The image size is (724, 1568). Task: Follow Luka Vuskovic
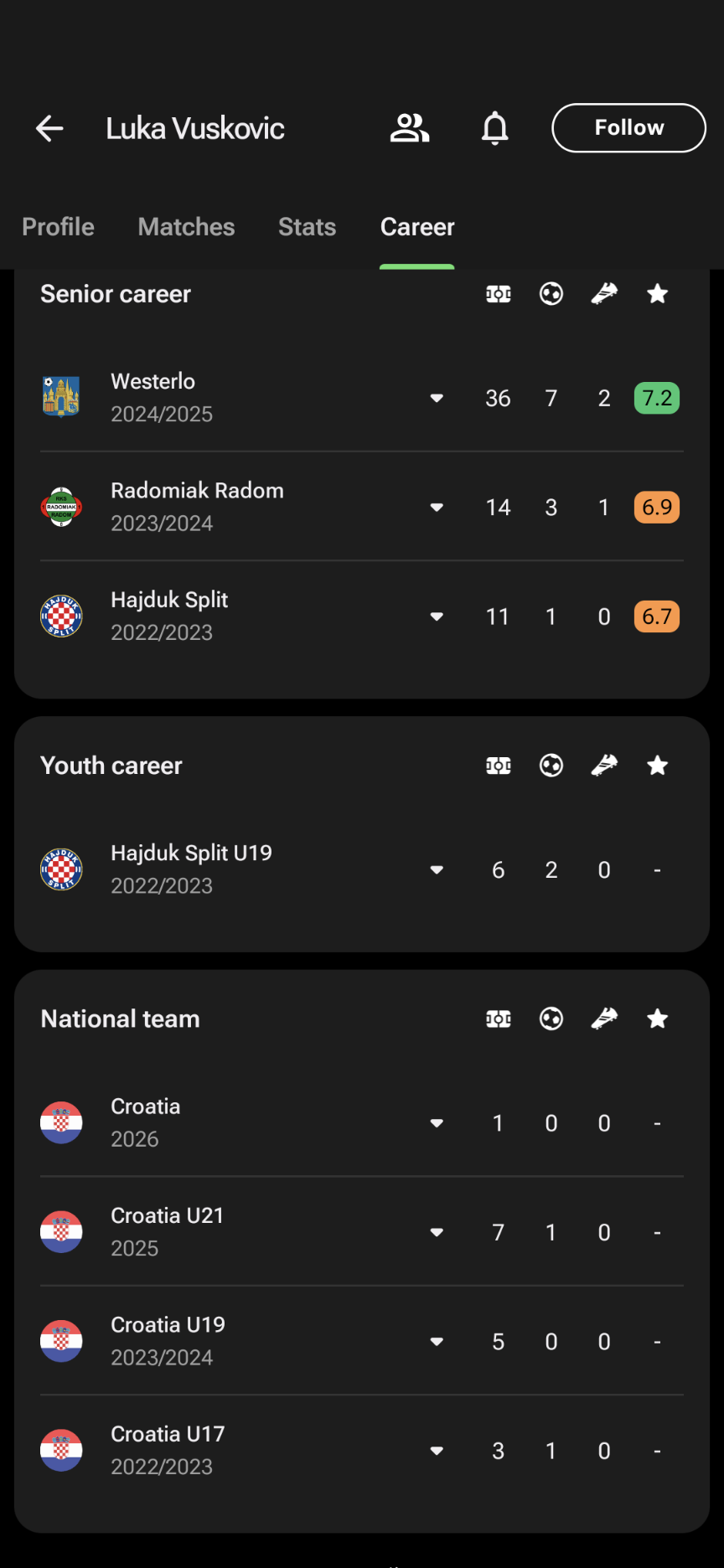click(628, 128)
